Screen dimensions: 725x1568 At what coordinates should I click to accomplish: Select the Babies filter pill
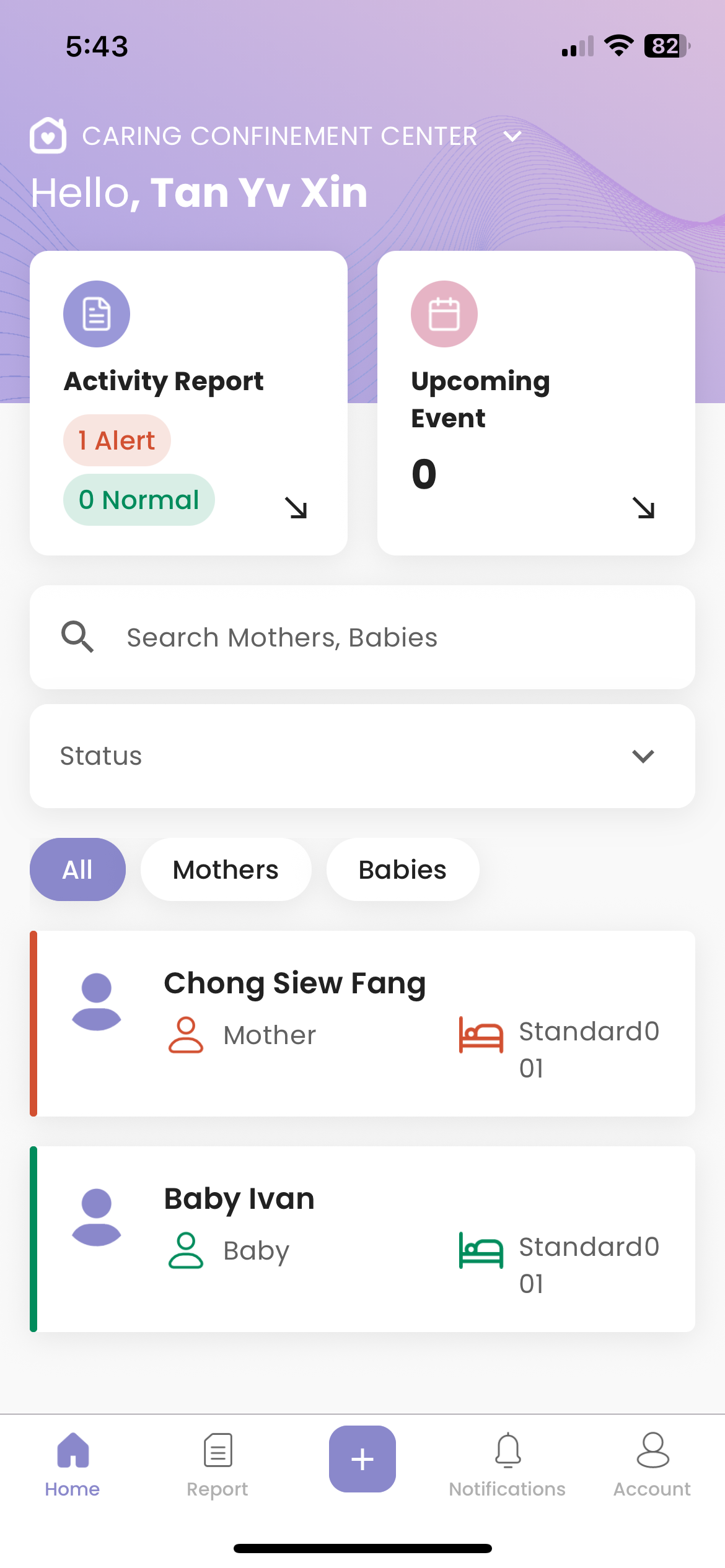[402, 869]
